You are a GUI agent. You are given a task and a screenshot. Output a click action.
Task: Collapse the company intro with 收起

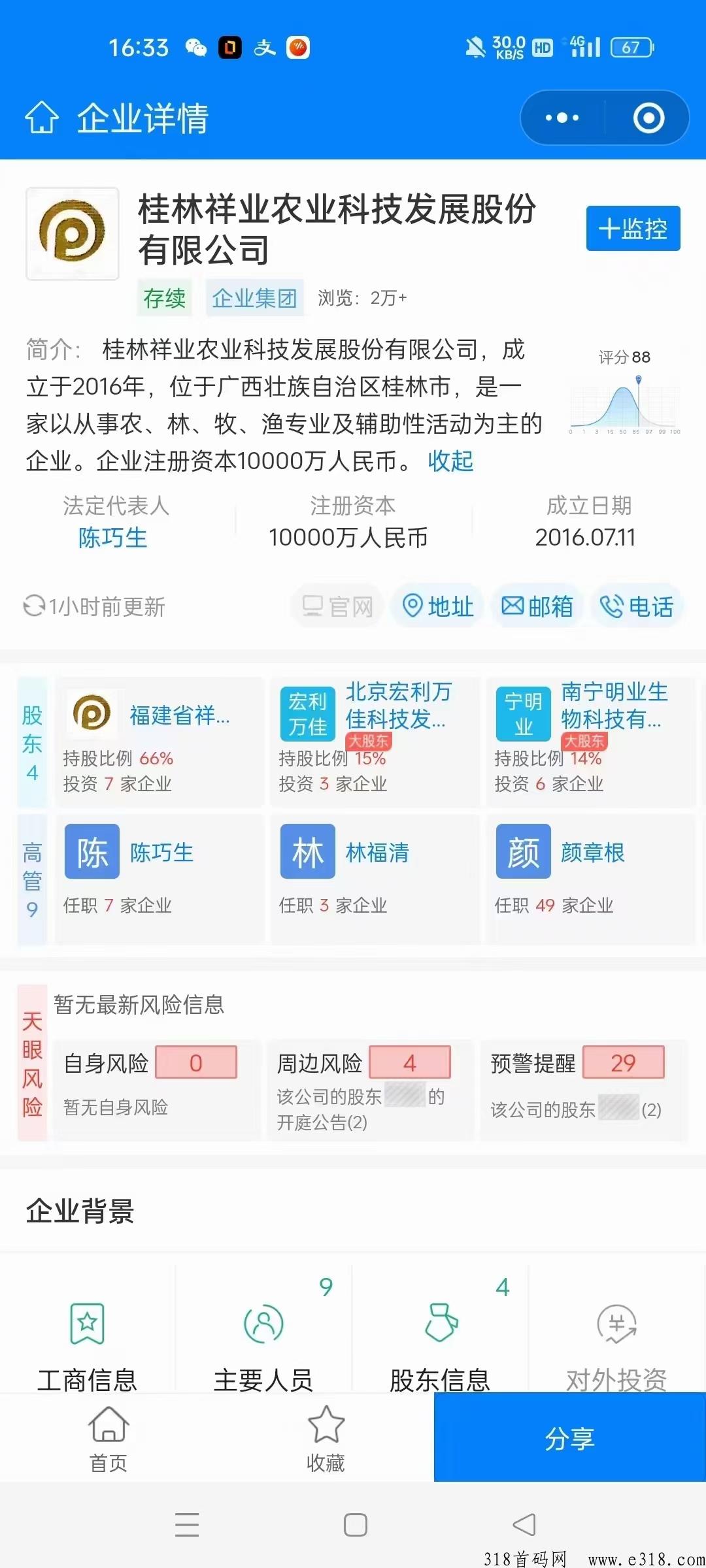point(450,461)
